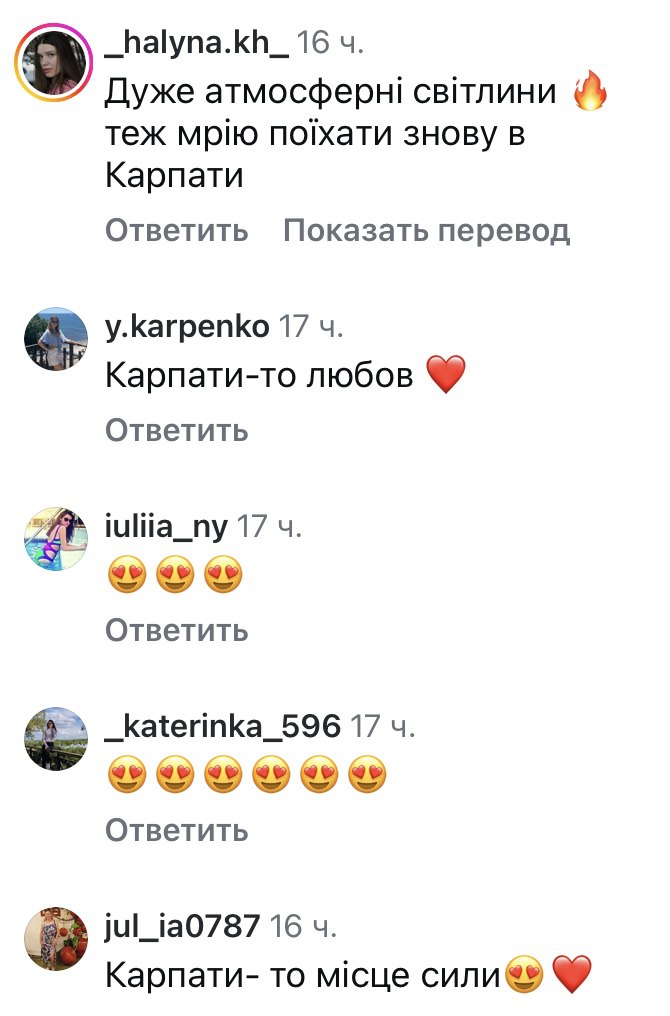View y.karpenko's profile avatar

click(x=55, y=339)
